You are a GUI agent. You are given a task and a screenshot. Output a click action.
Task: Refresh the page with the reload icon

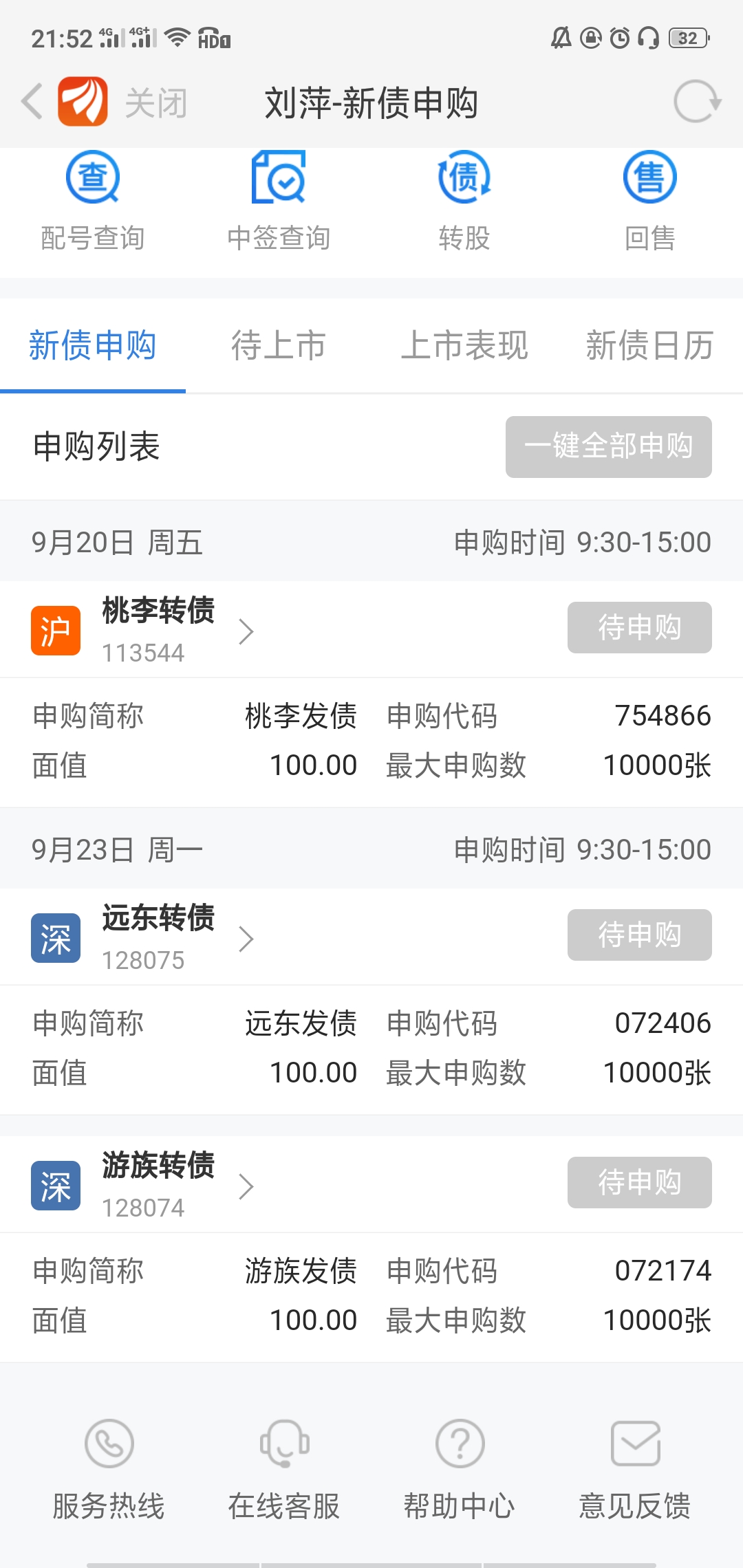[x=697, y=102]
